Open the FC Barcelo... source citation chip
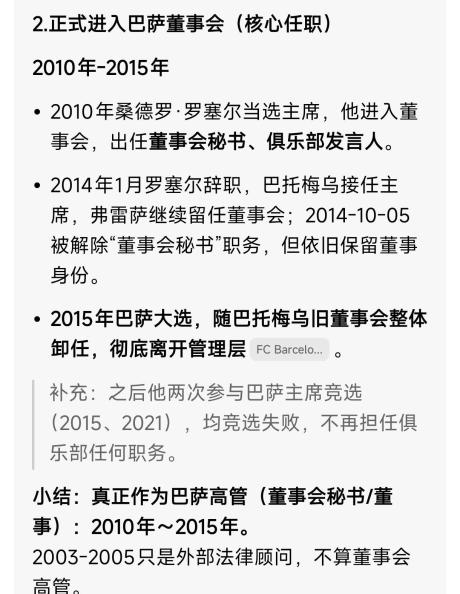Viewport: 460px width, 594px height. (x=289, y=350)
